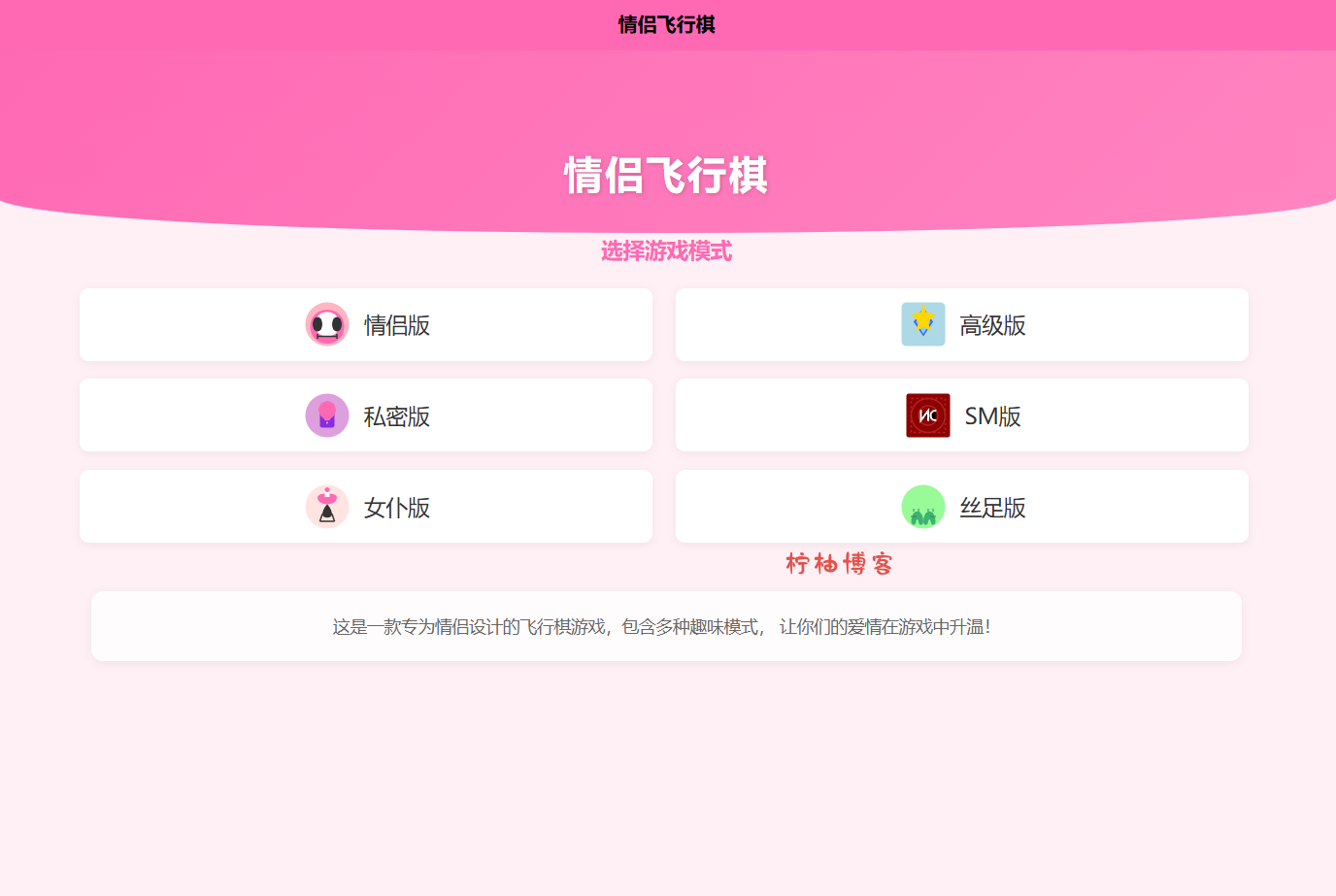
Task: Open the 私密版 game mode
Action: click(366, 415)
